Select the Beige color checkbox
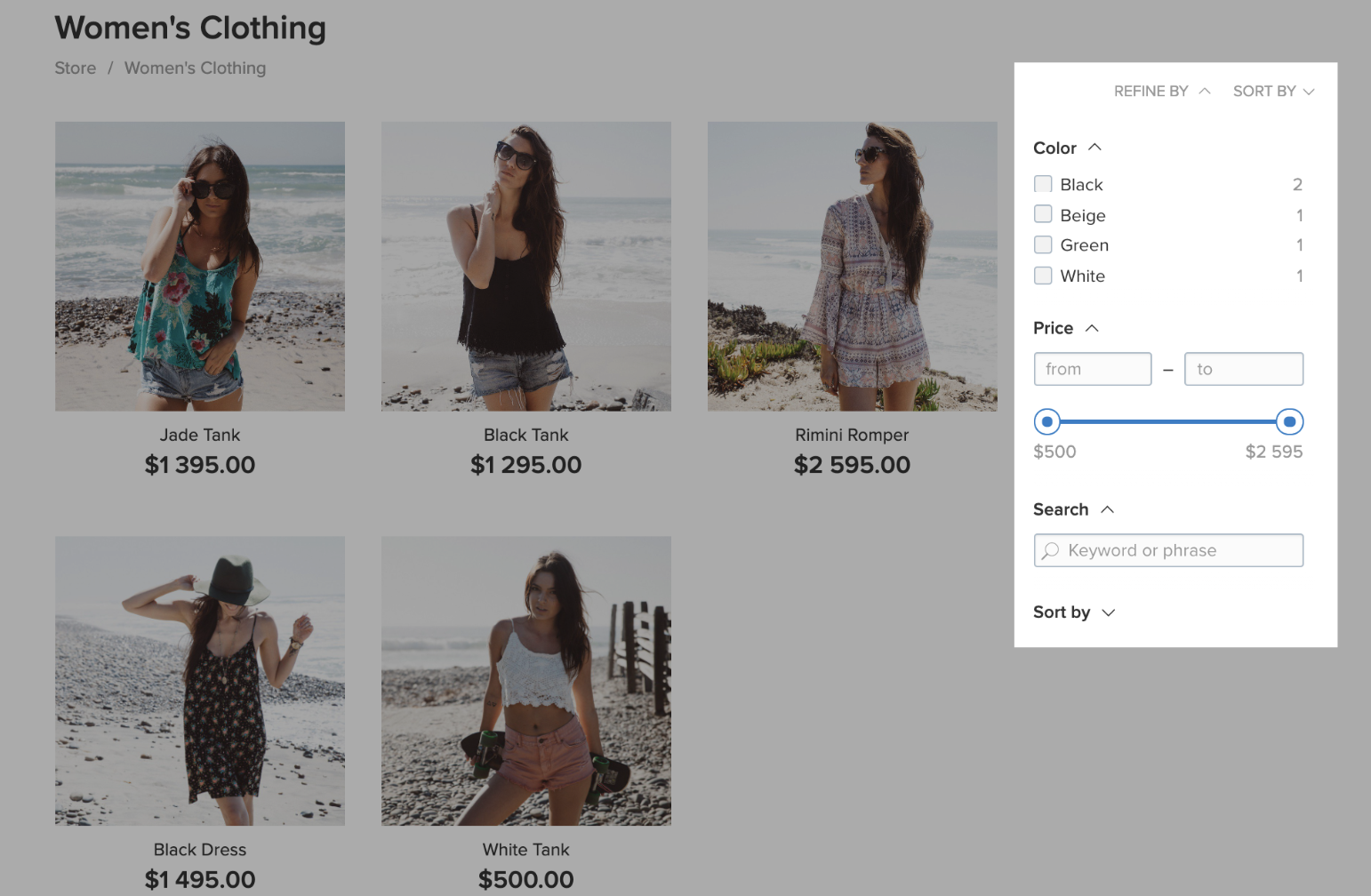This screenshot has height=896, width=1371. coord(1043,214)
